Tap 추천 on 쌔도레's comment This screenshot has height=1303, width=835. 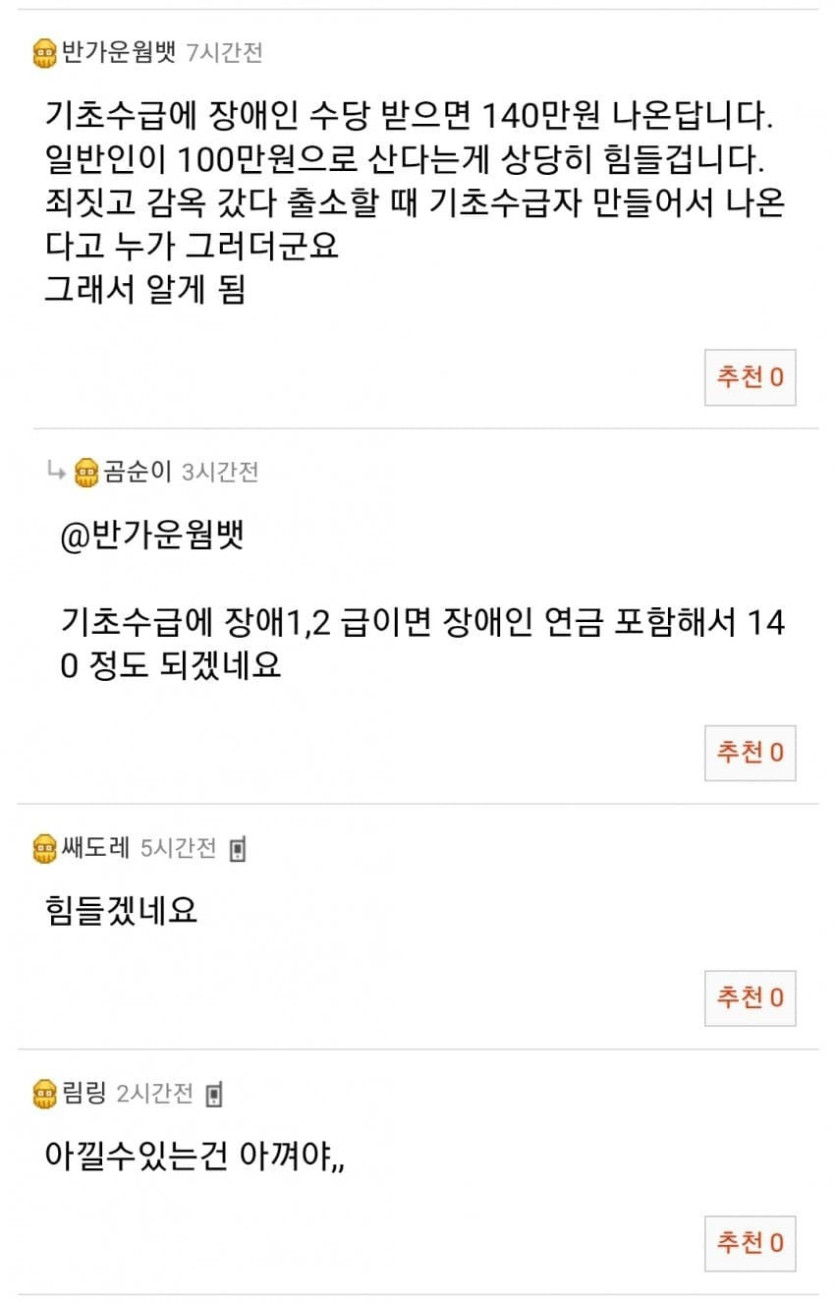[x=749, y=997]
